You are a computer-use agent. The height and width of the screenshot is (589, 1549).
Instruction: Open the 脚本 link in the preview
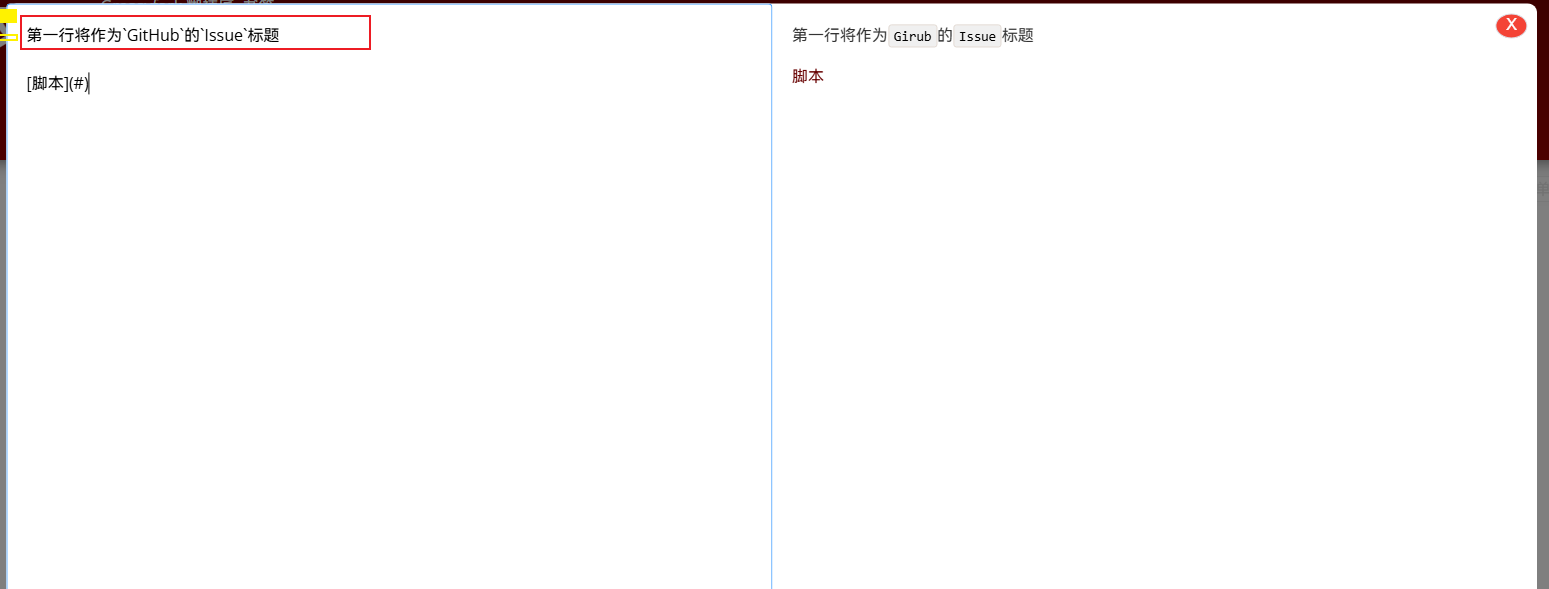(807, 77)
